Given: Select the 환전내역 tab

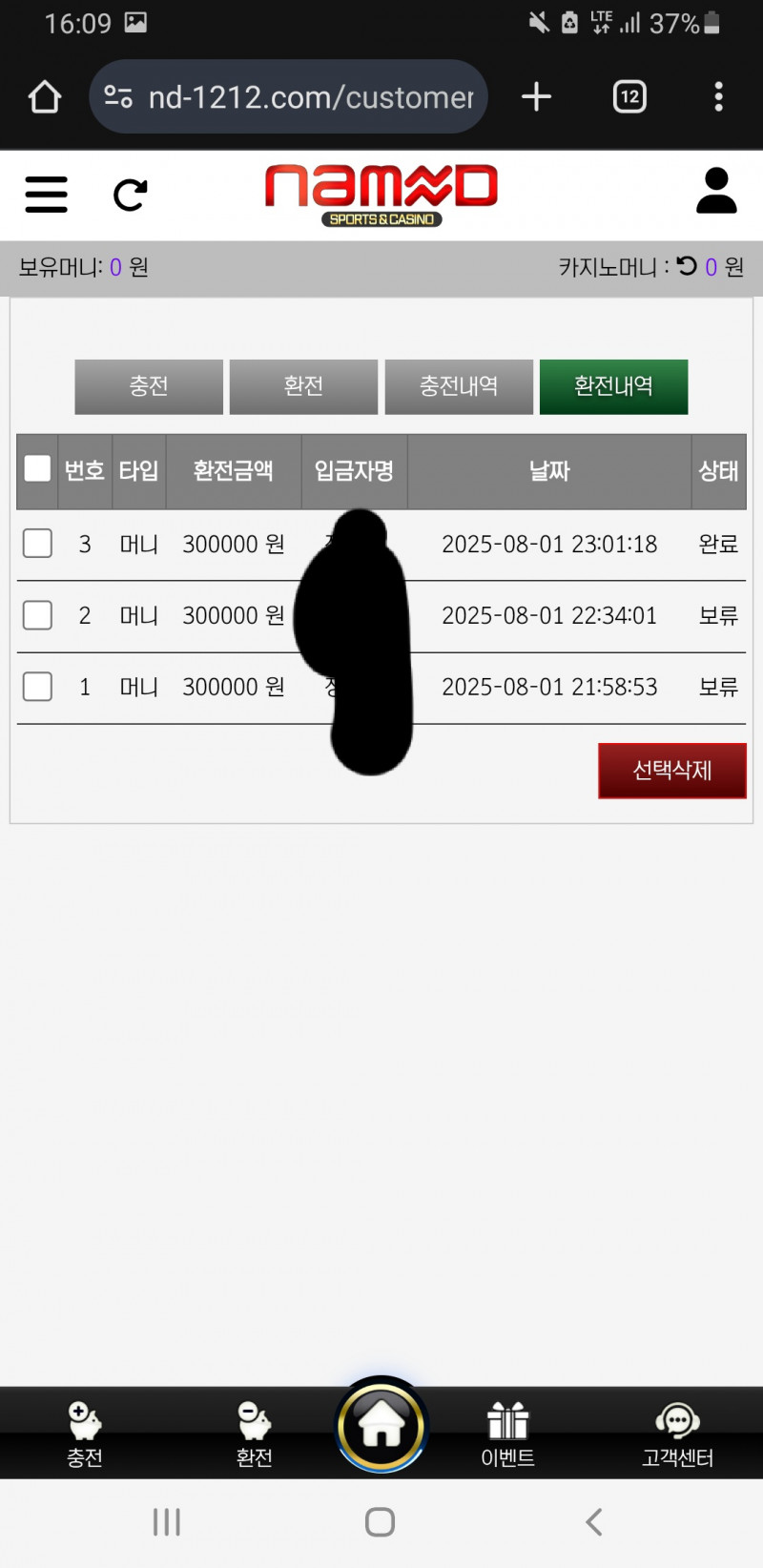Looking at the screenshot, I should (613, 386).
